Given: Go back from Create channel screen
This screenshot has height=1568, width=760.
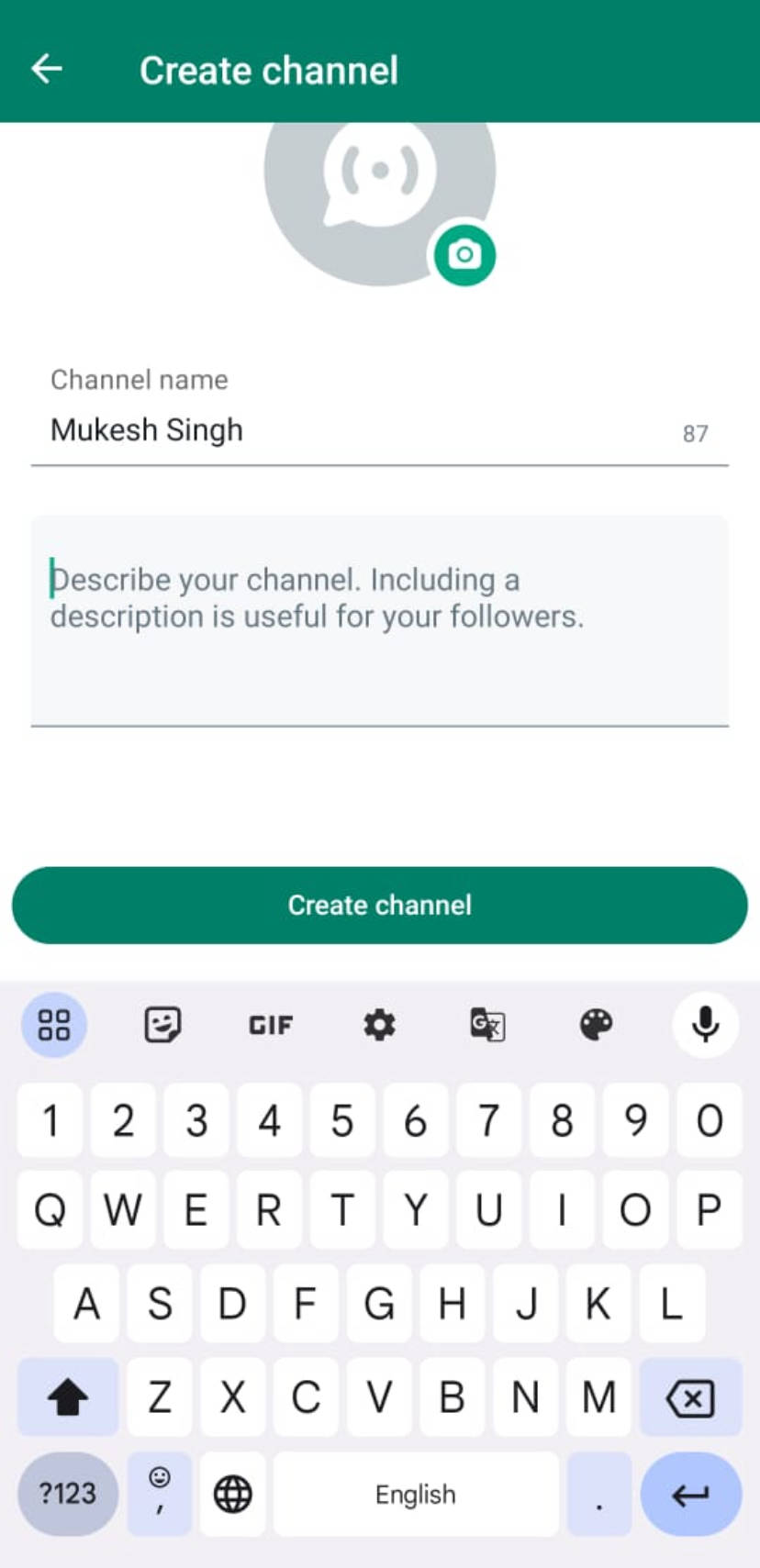Looking at the screenshot, I should click(x=47, y=69).
